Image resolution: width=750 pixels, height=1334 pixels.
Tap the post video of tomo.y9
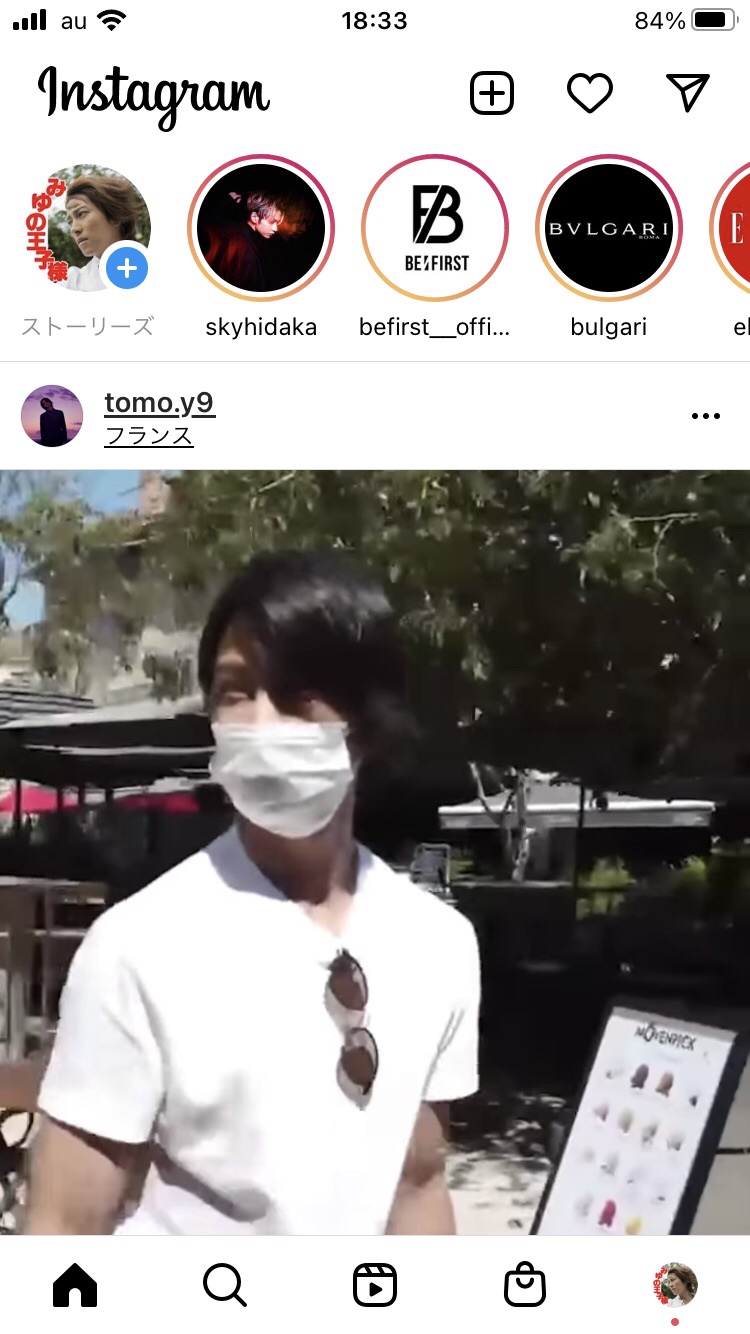click(x=375, y=852)
